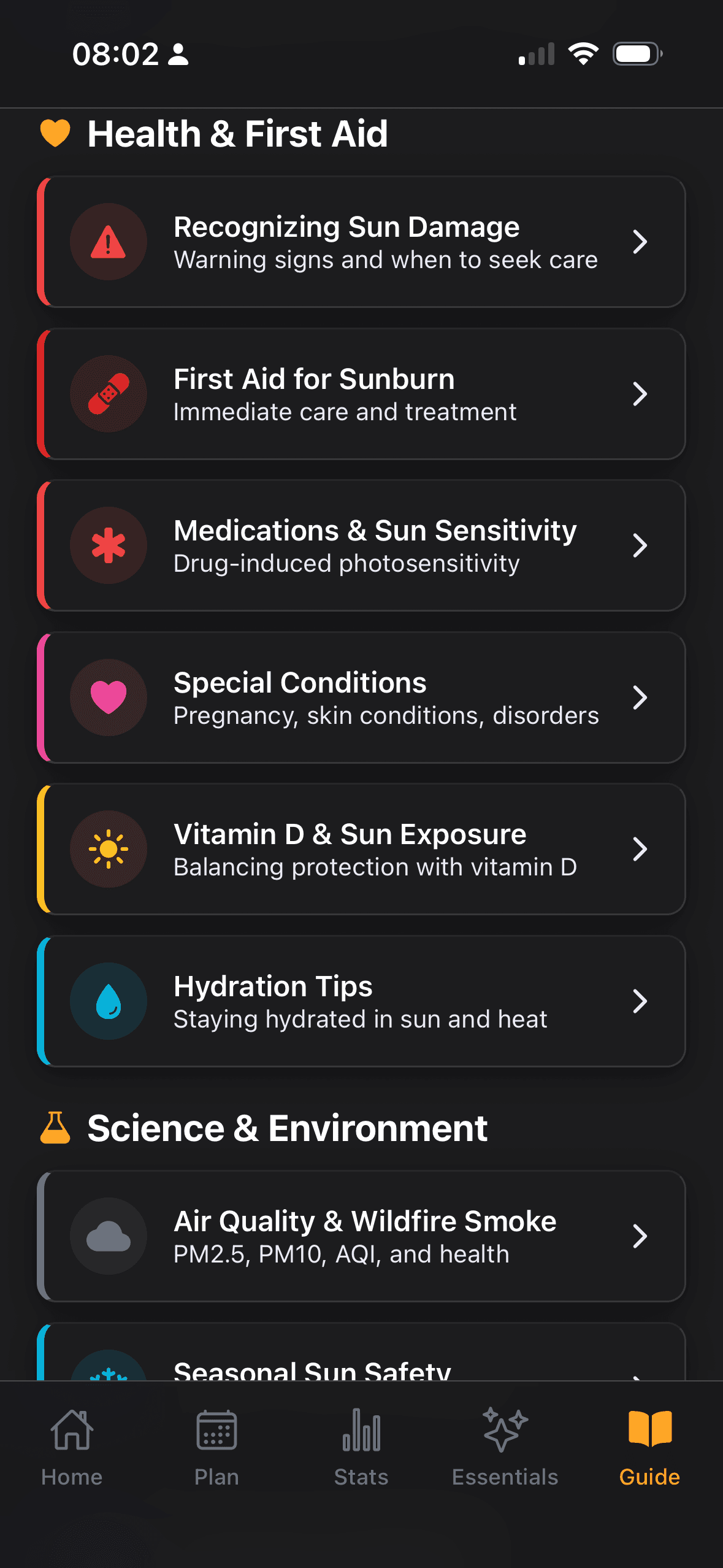Click the asterisk icon for Medications & Sun Sensitivity
This screenshot has height=1568, width=723.
(108, 545)
